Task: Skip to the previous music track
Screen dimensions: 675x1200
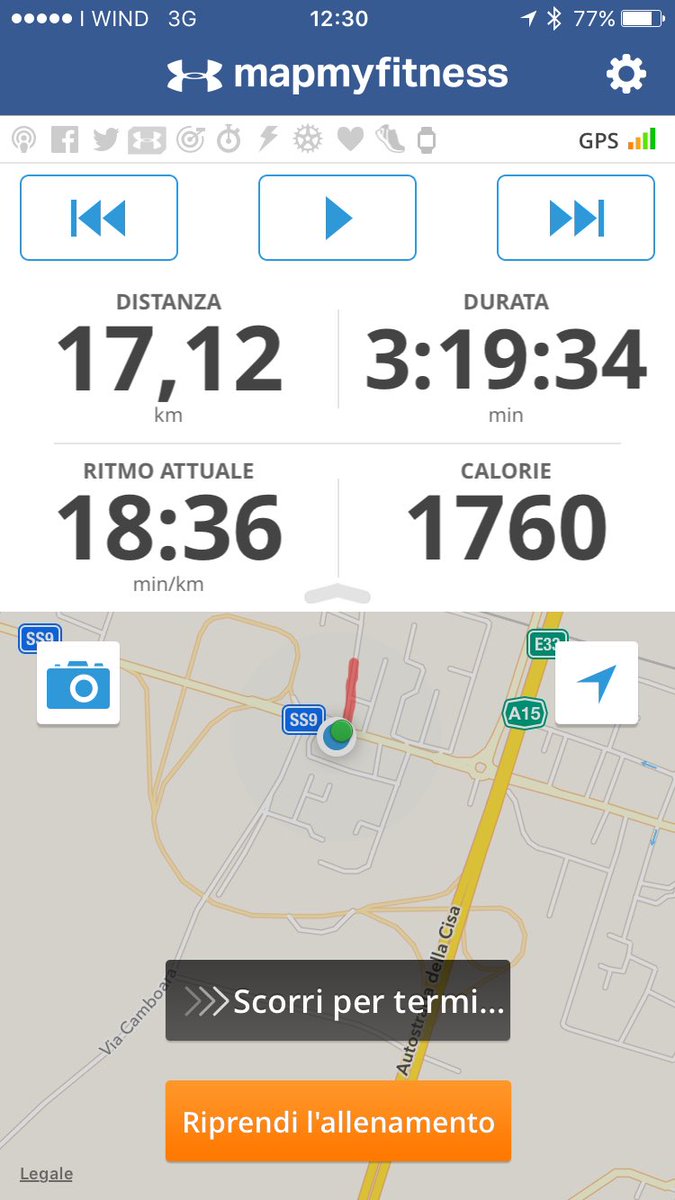Action: pyautogui.click(x=99, y=218)
